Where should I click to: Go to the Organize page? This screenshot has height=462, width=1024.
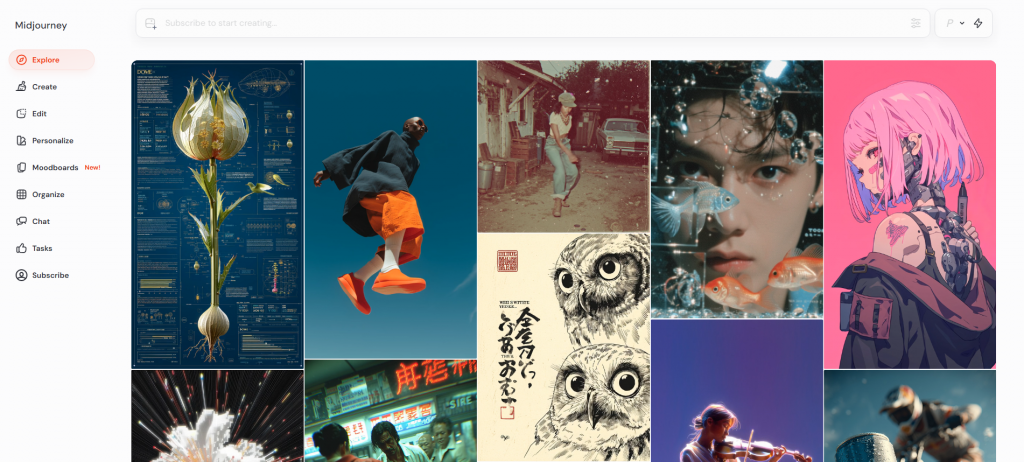click(48, 195)
